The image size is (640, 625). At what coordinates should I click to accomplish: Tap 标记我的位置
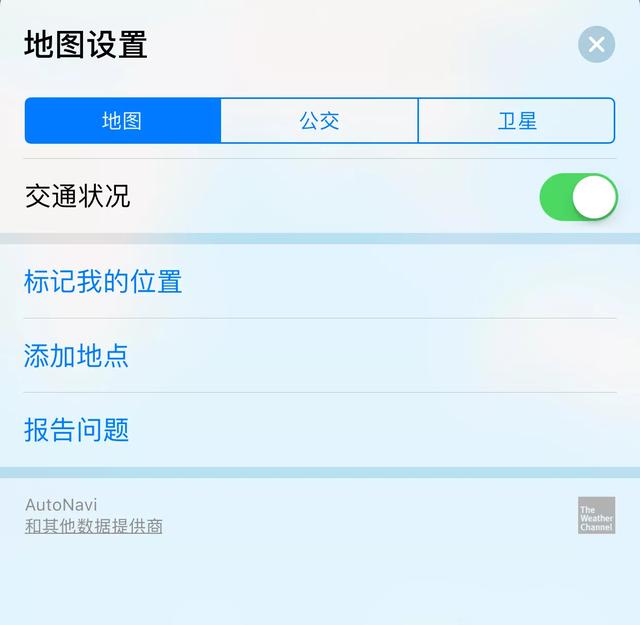pyautogui.click(x=103, y=282)
